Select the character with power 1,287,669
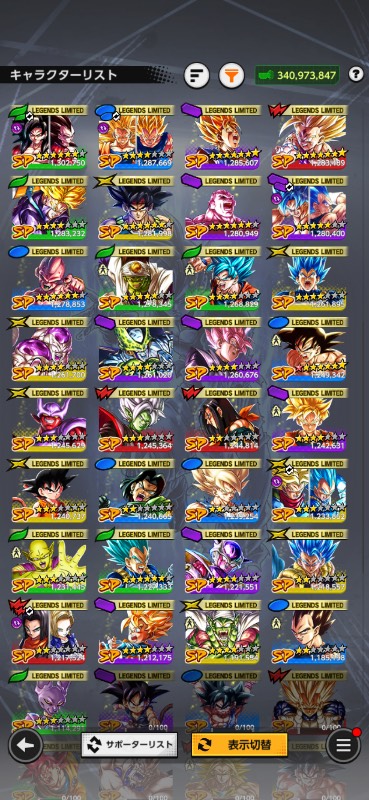 tap(135, 137)
